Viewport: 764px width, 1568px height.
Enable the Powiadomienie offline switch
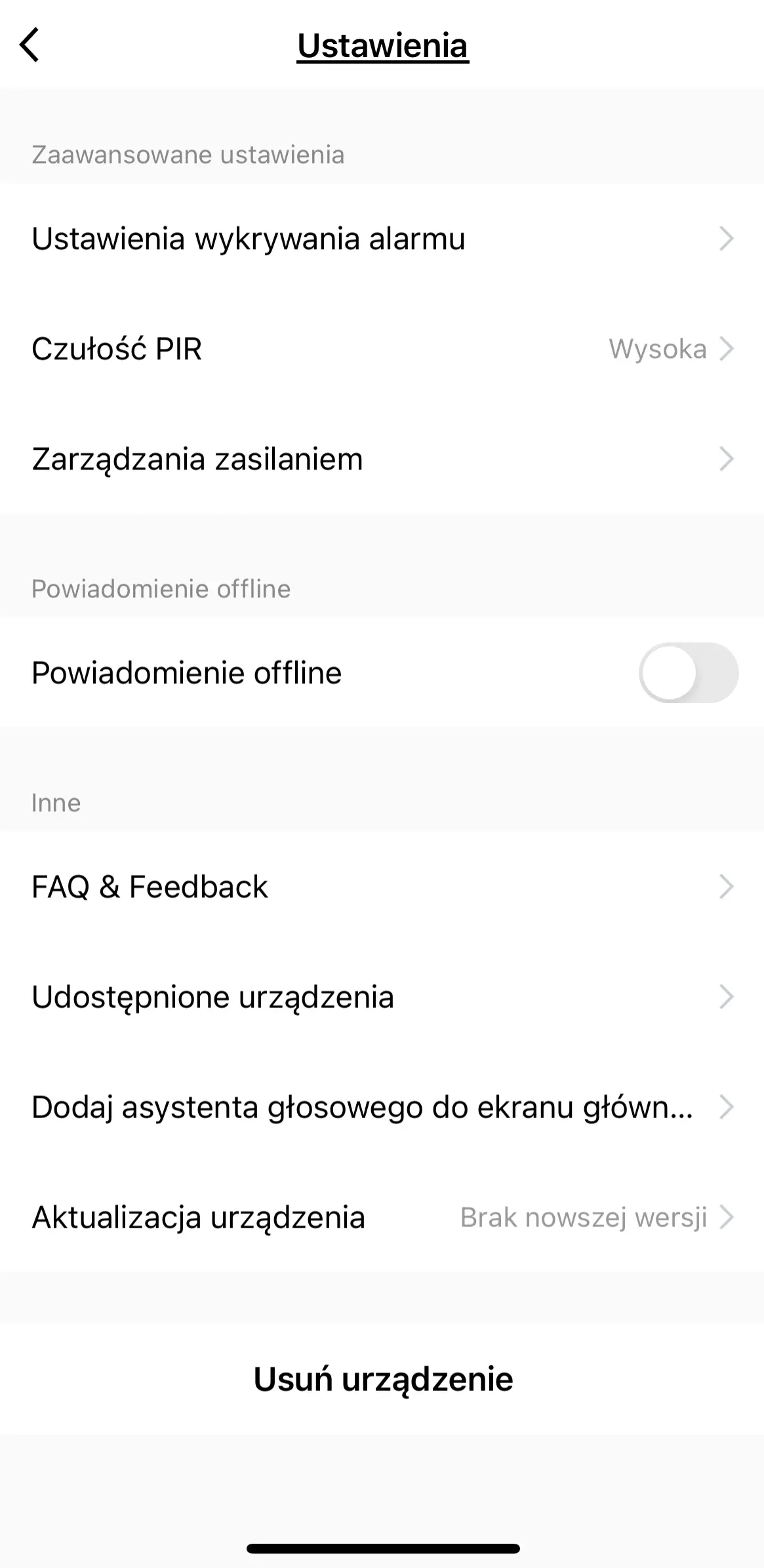click(688, 673)
